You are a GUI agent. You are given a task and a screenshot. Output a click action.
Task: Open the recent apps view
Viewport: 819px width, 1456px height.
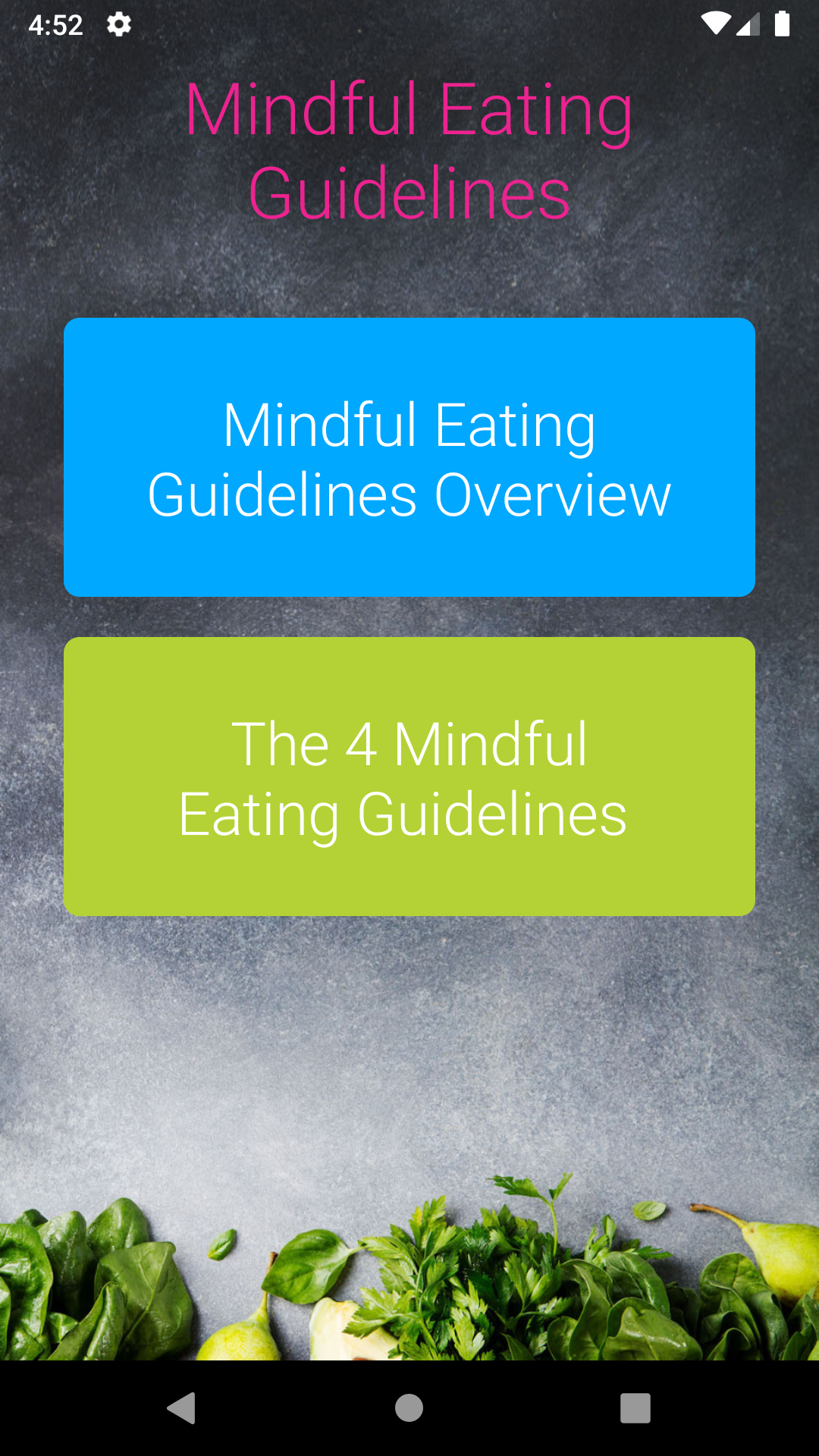point(635,1408)
